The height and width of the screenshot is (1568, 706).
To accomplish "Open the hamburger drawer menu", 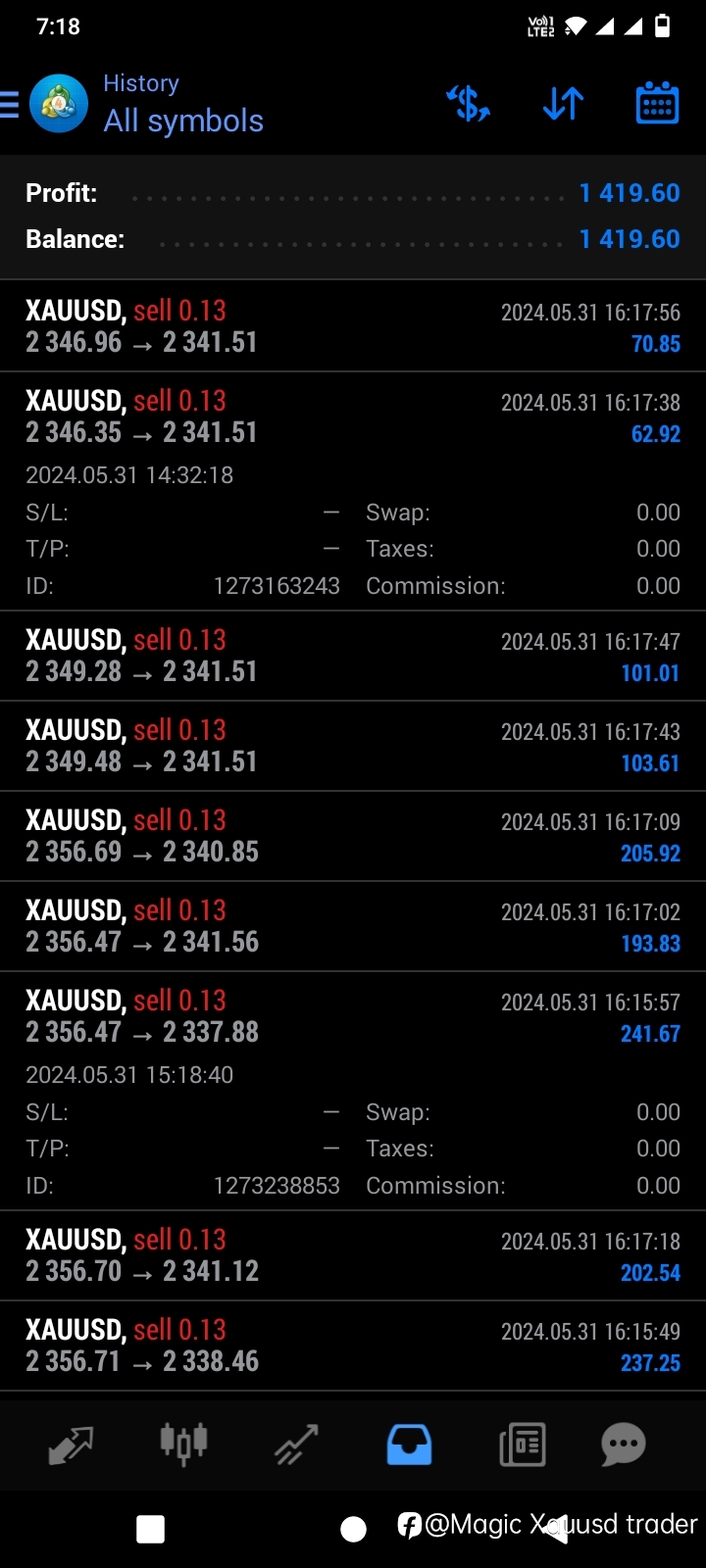I will (10, 104).
